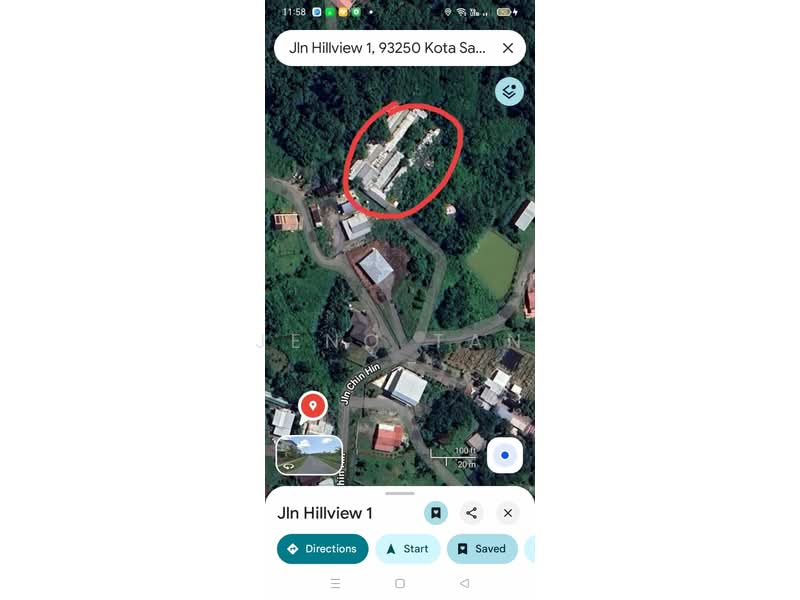Tap the red location pin
The width and height of the screenshot is (800, 600).
pos(313,405)
